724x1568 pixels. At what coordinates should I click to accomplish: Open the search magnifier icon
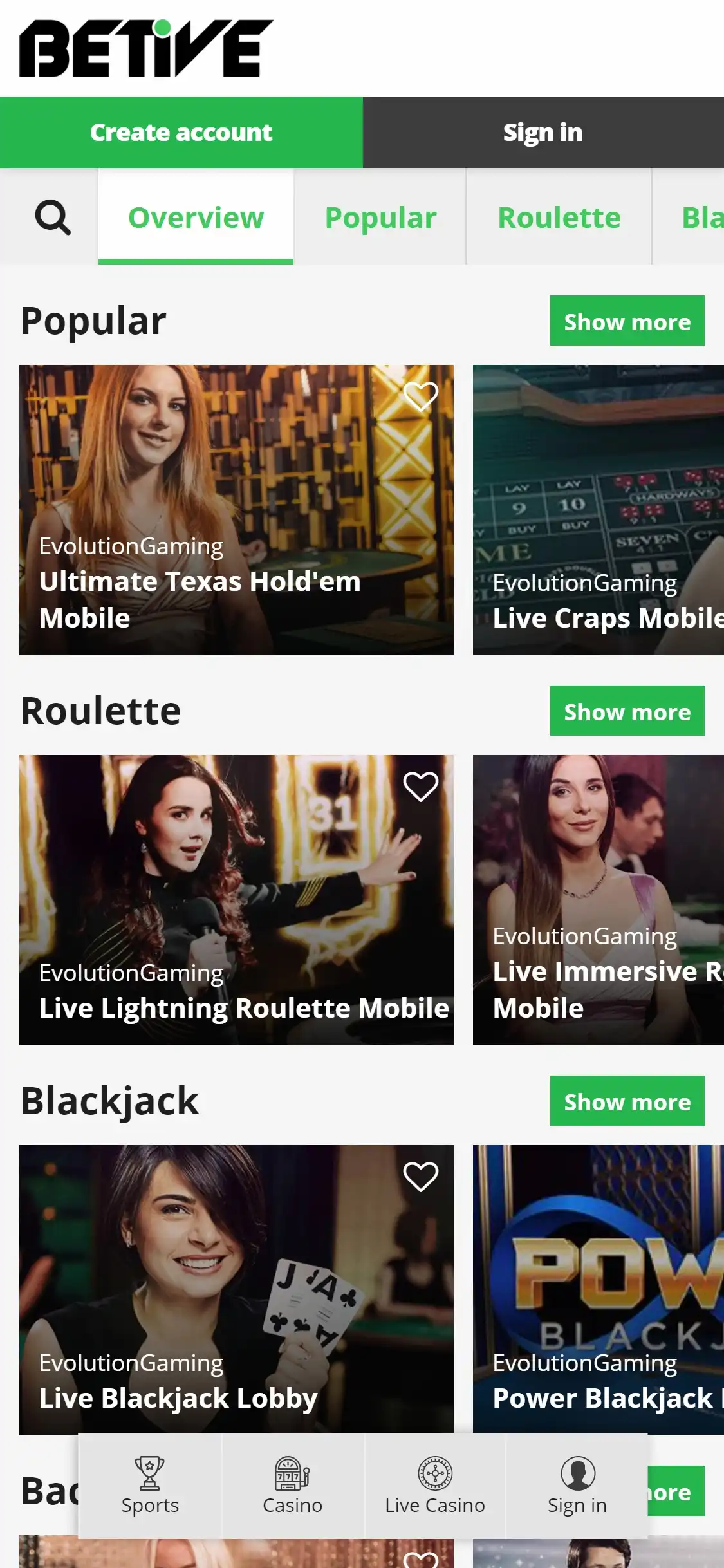tap(52, 218)
